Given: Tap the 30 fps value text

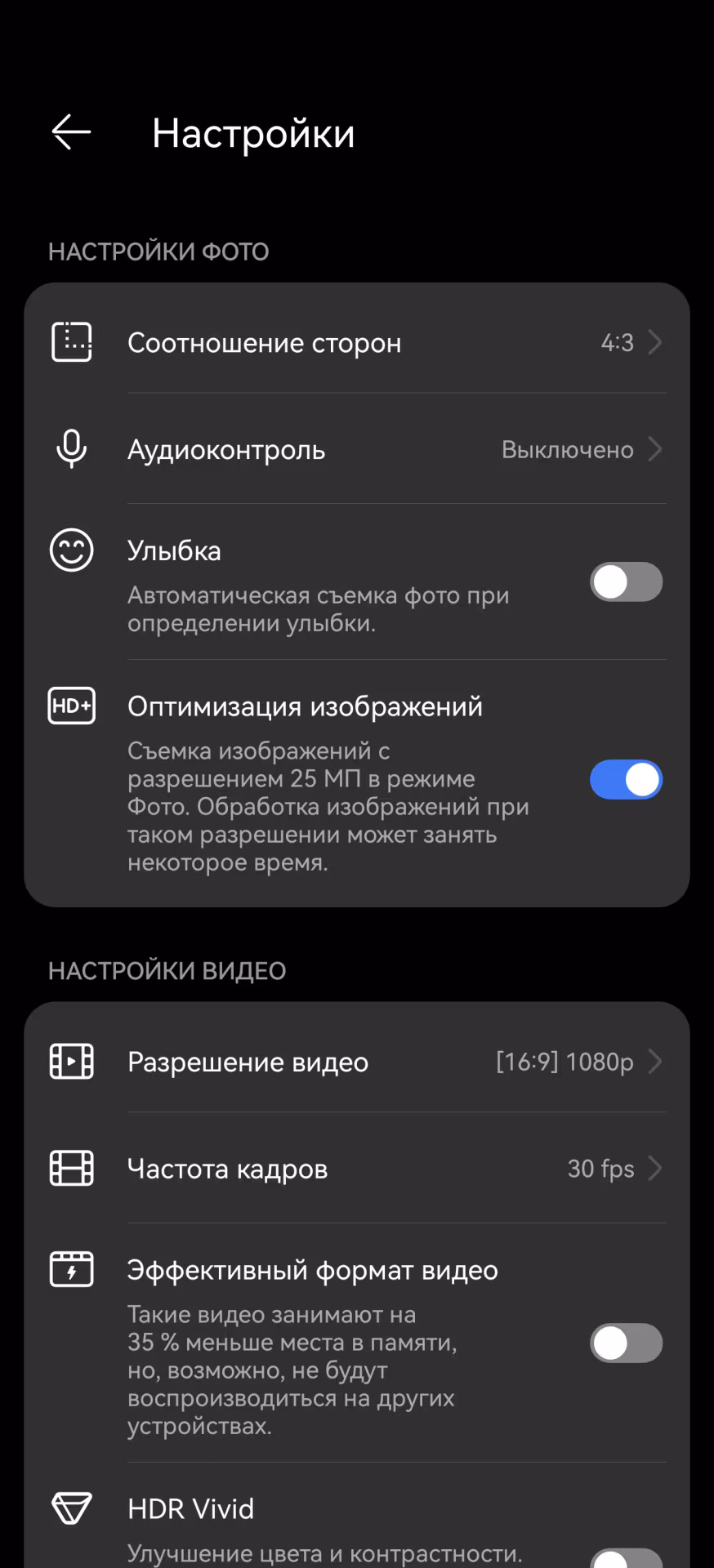Looking at the screenshot, I should coord(599,1169).
